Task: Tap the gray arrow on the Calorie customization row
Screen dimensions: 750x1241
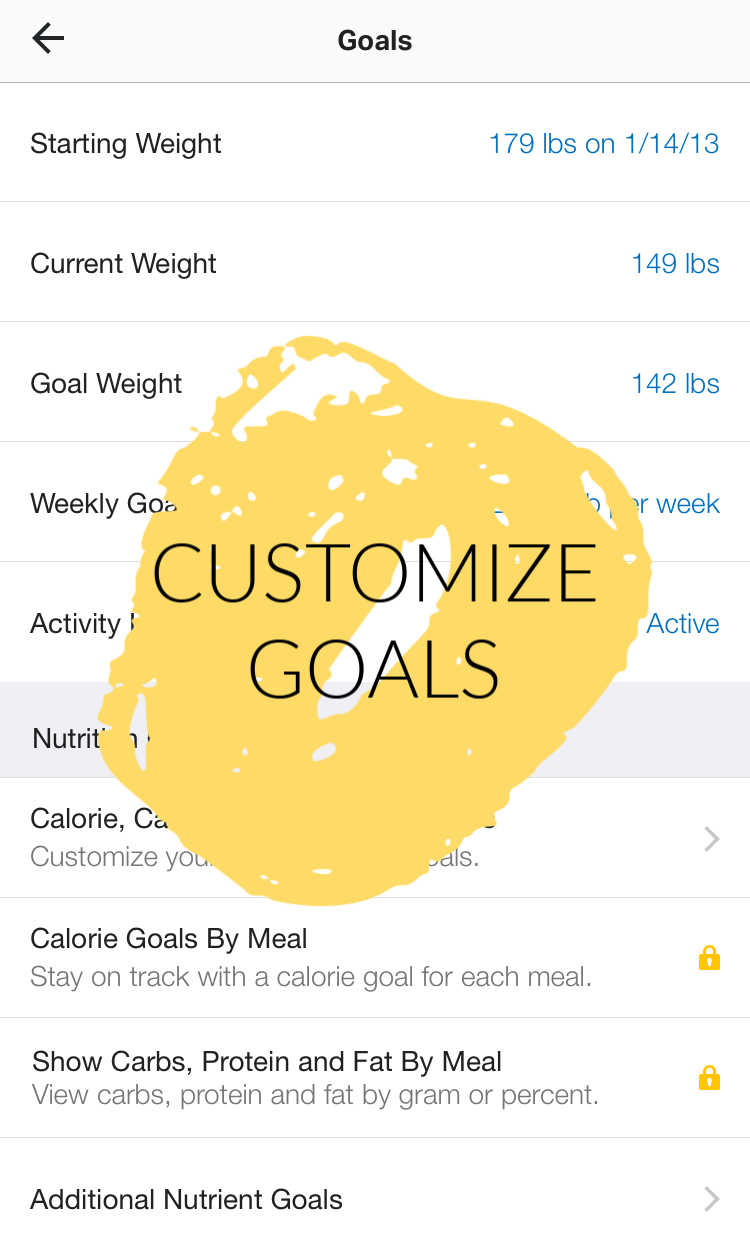Action: (711, 838)
